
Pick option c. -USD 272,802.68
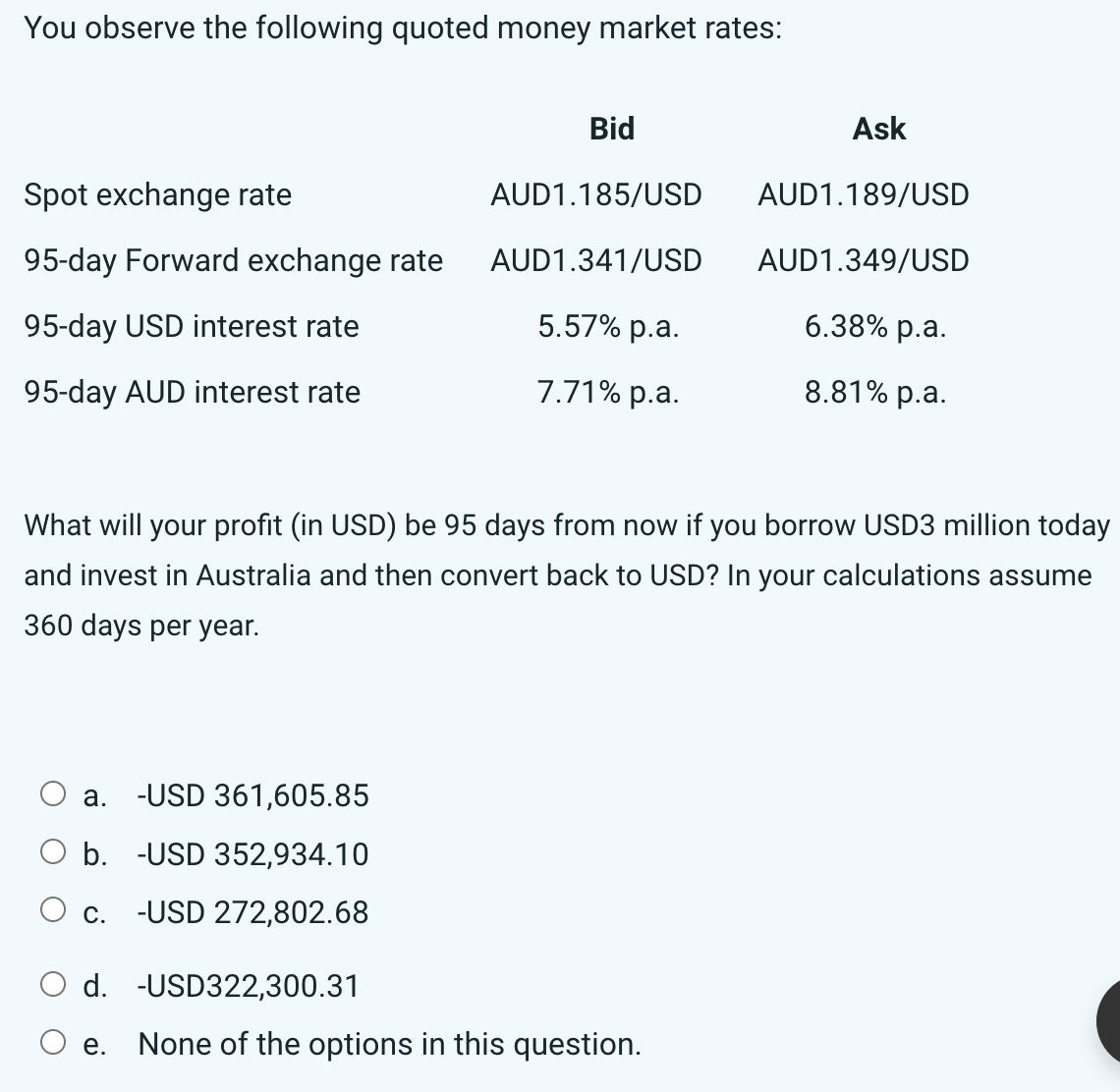tap(53, 912)
